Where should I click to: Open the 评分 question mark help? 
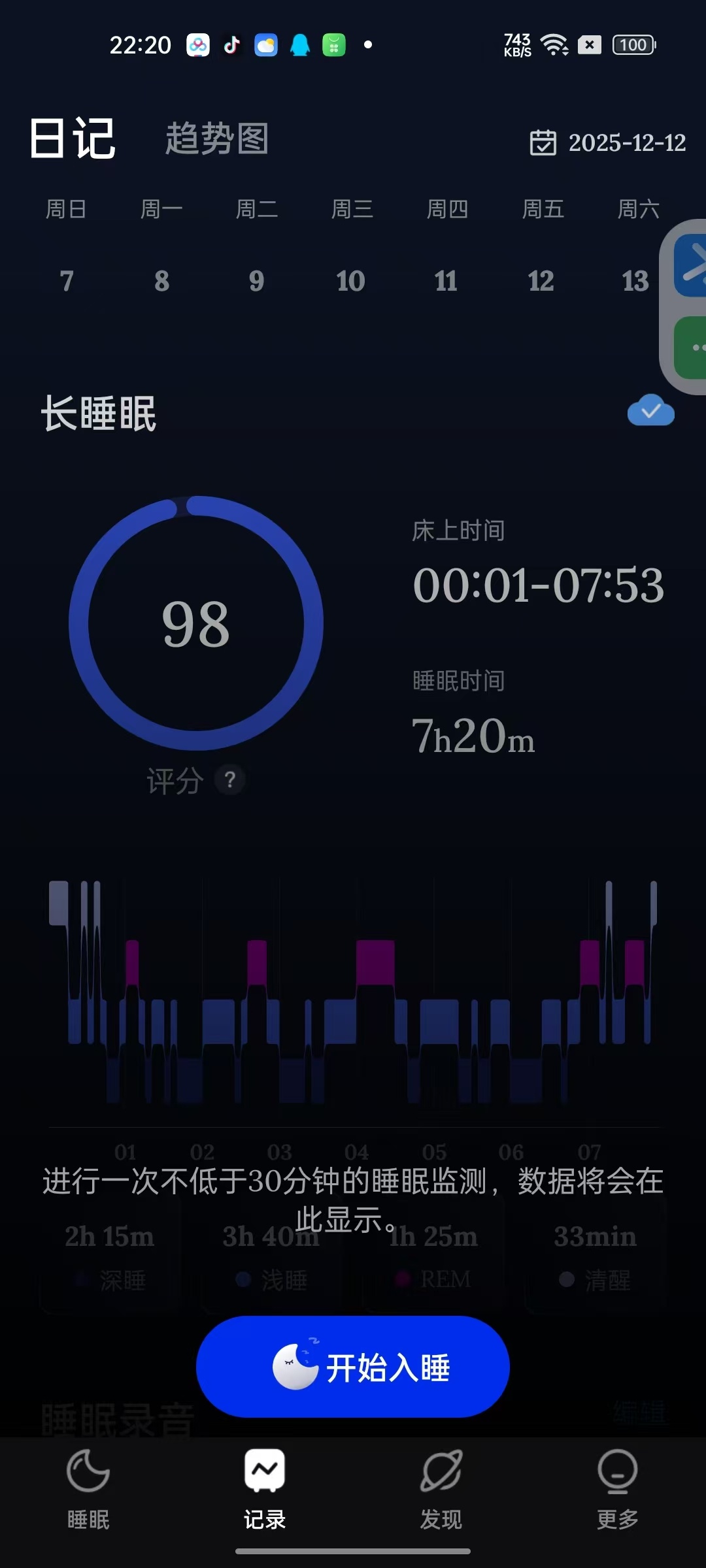230,779
